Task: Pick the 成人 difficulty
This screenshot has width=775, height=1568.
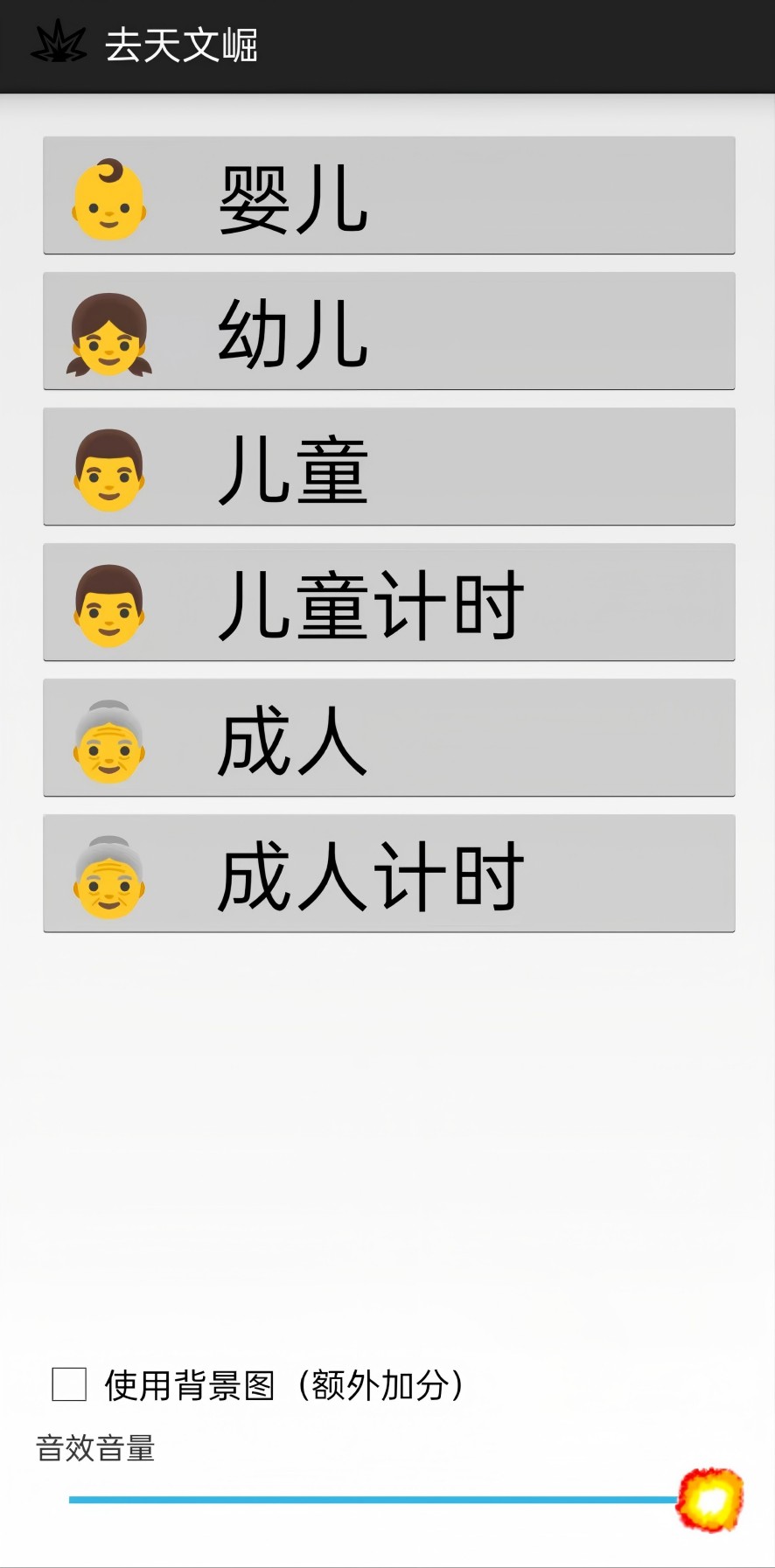Action: pyautogui.click(x=388, y=738)
